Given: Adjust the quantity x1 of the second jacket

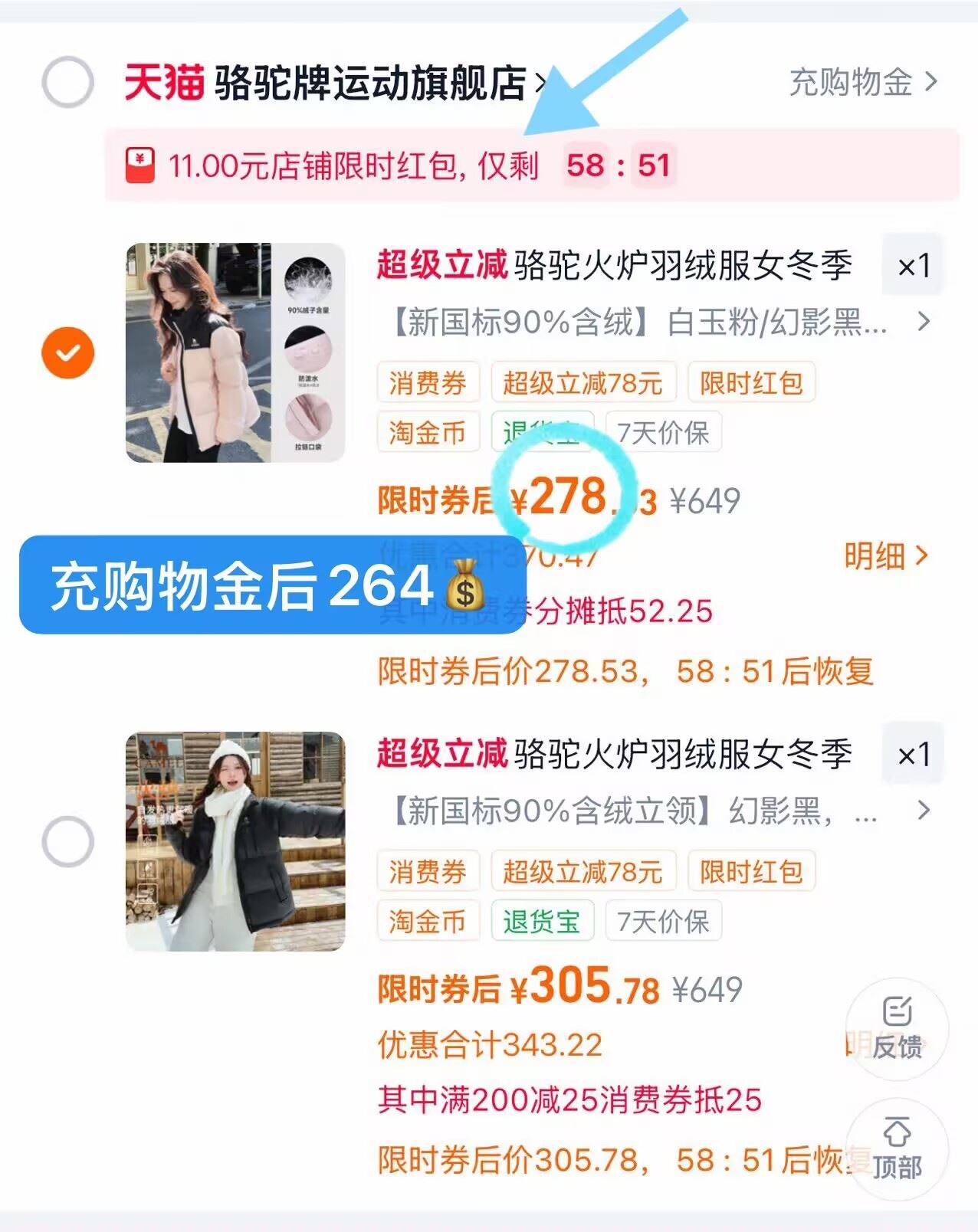Looking at the screenshot, I should [913, 755].
